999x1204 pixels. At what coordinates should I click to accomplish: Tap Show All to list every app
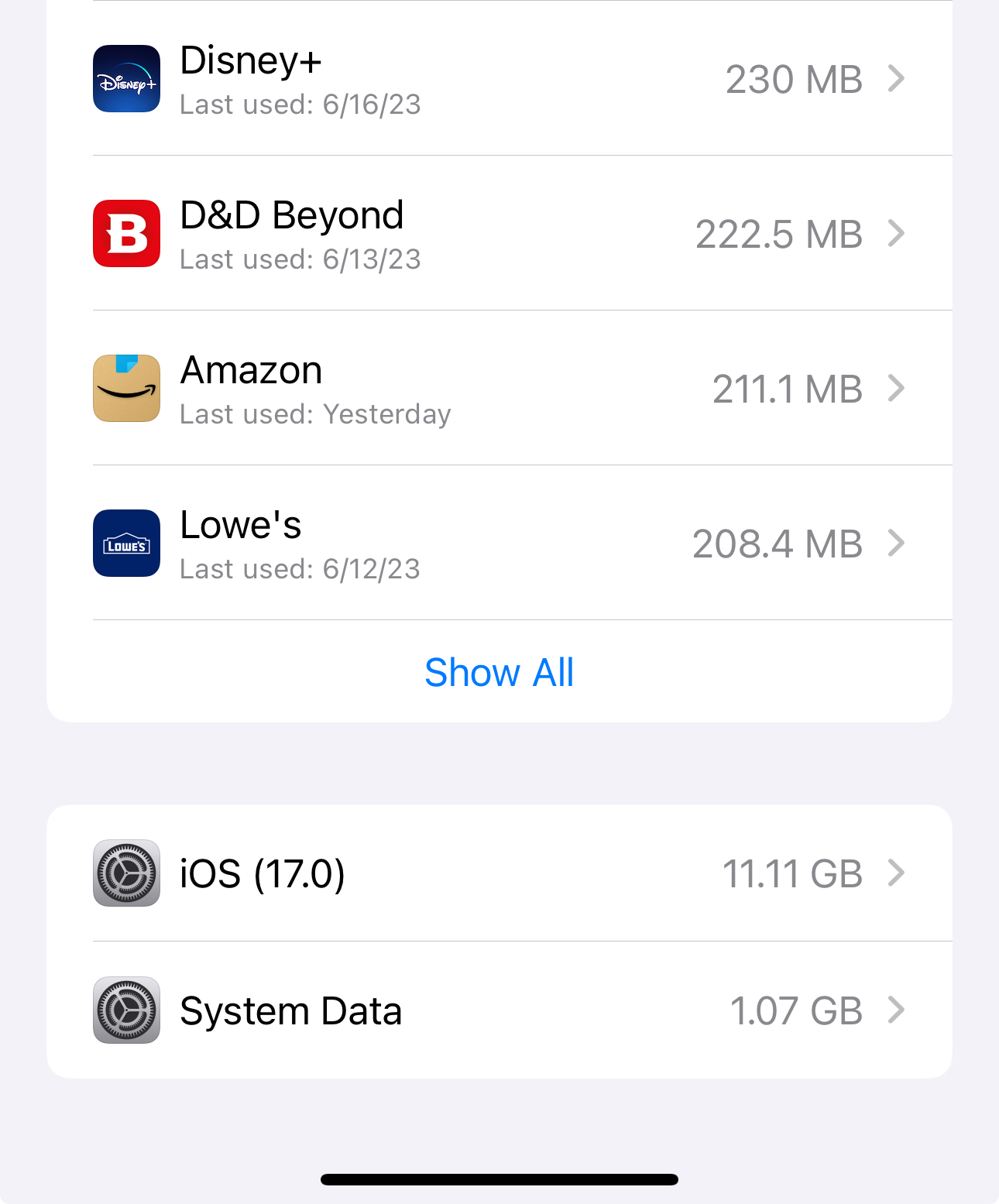[x=499, y=672]
